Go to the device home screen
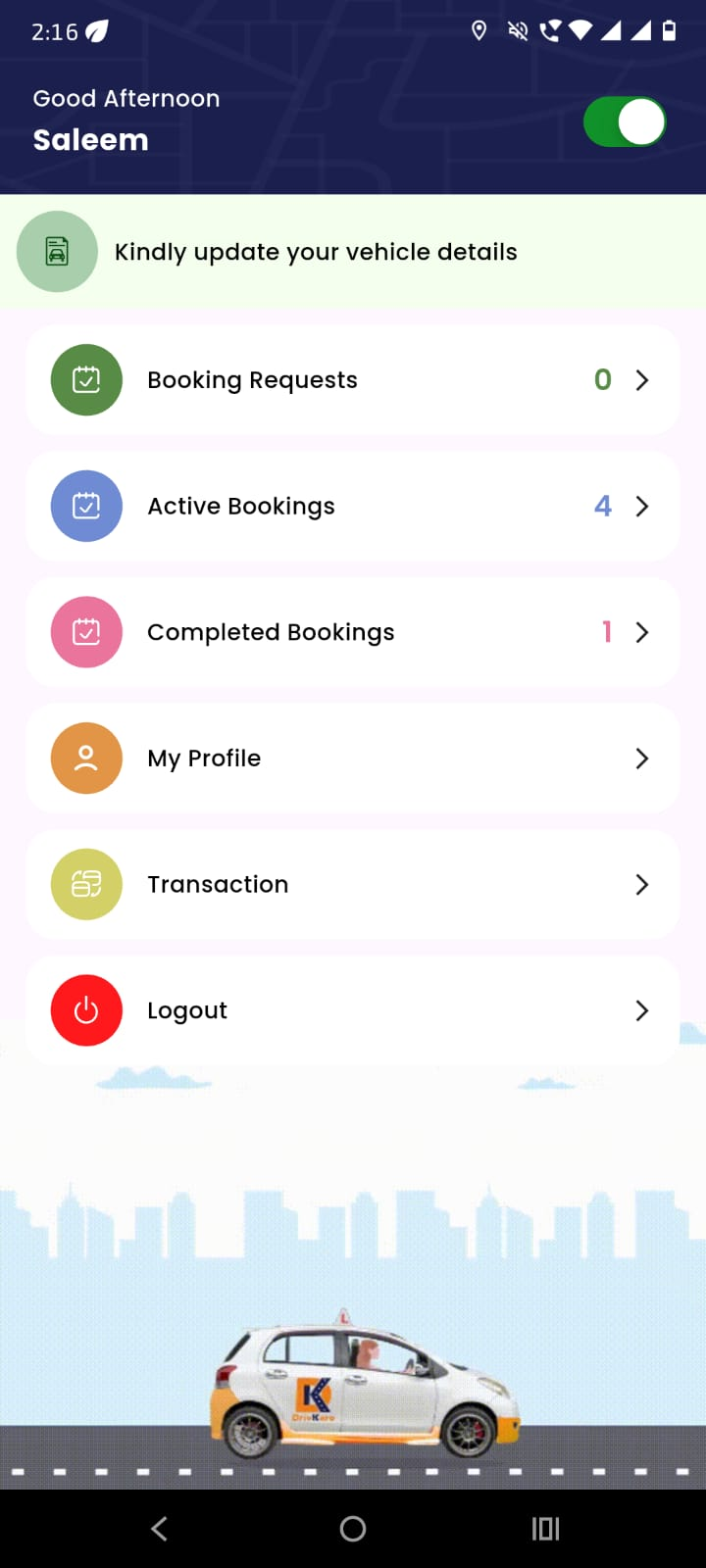The width and height of the screenshot is (706, 1568). (353, 1528)
